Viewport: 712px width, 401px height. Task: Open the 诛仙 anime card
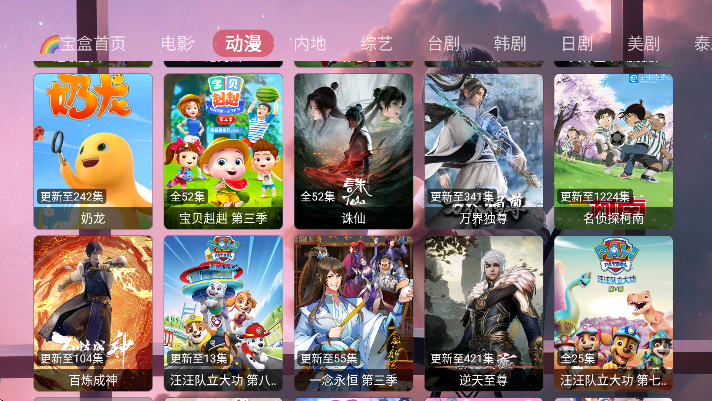click(353, 150)
